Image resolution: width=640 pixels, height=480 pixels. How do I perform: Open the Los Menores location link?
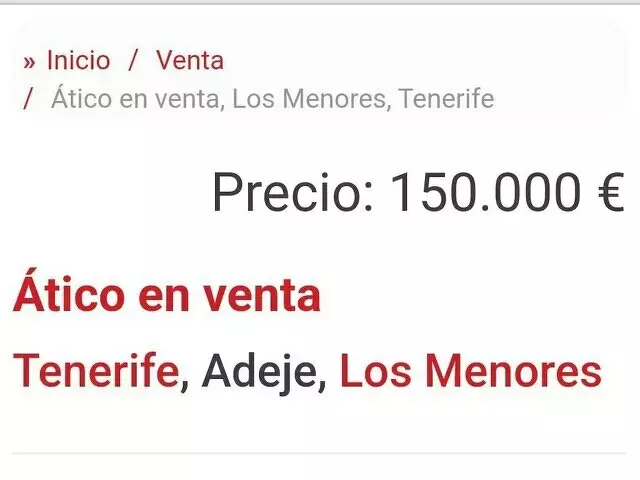coord(470,372)
